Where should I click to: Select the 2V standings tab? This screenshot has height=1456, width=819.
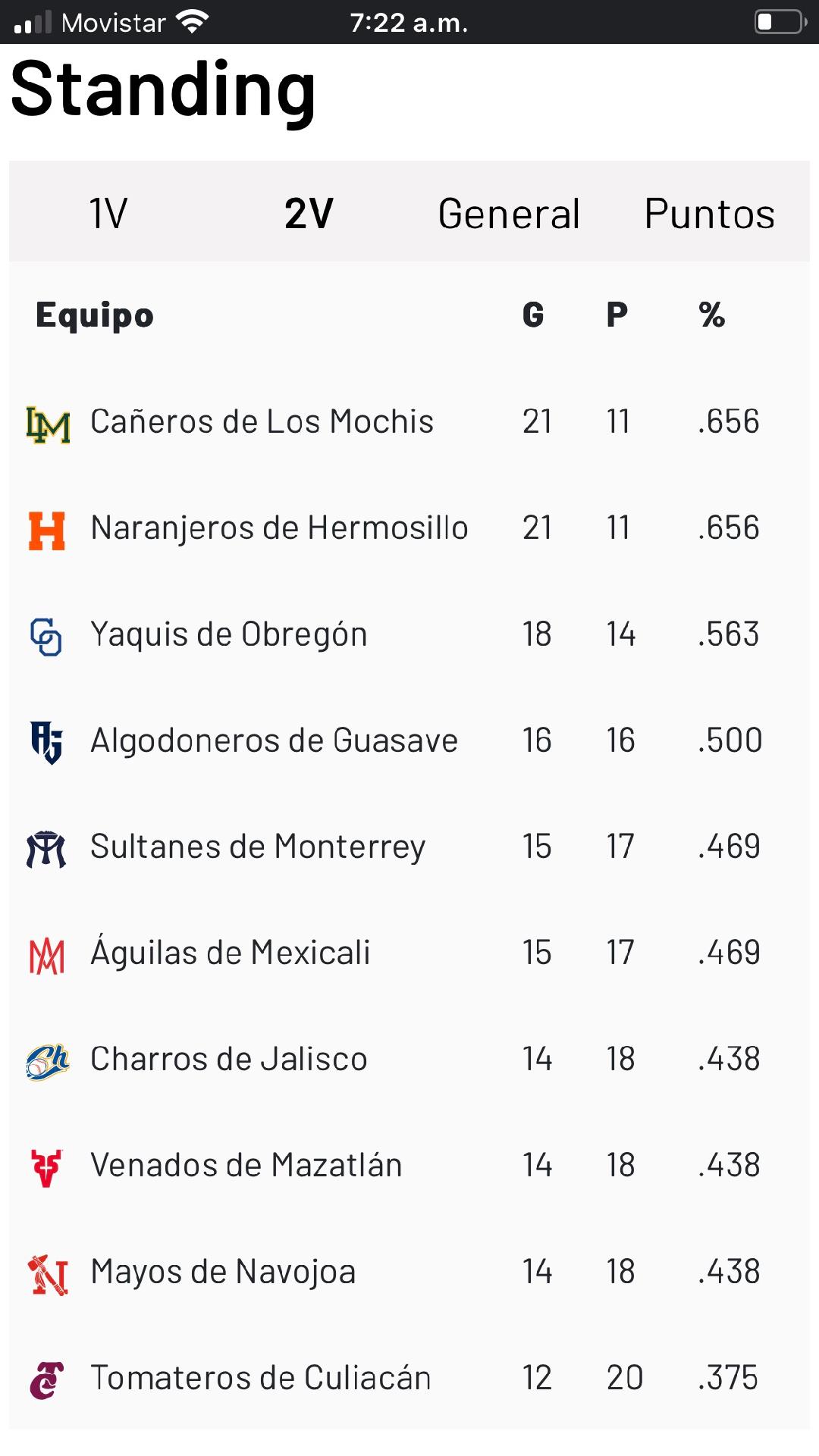point(309,213)
